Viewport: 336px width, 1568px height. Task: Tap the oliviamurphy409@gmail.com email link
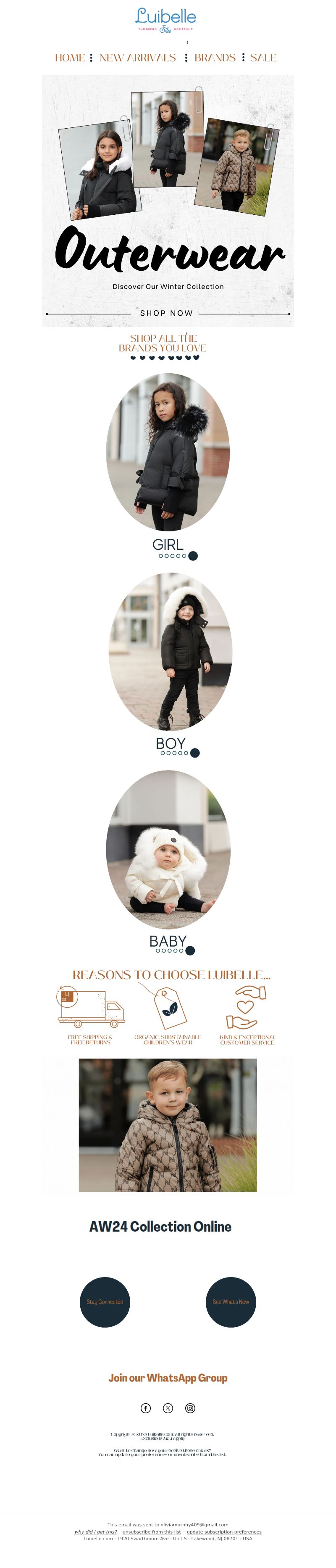tap(194, 1525)
